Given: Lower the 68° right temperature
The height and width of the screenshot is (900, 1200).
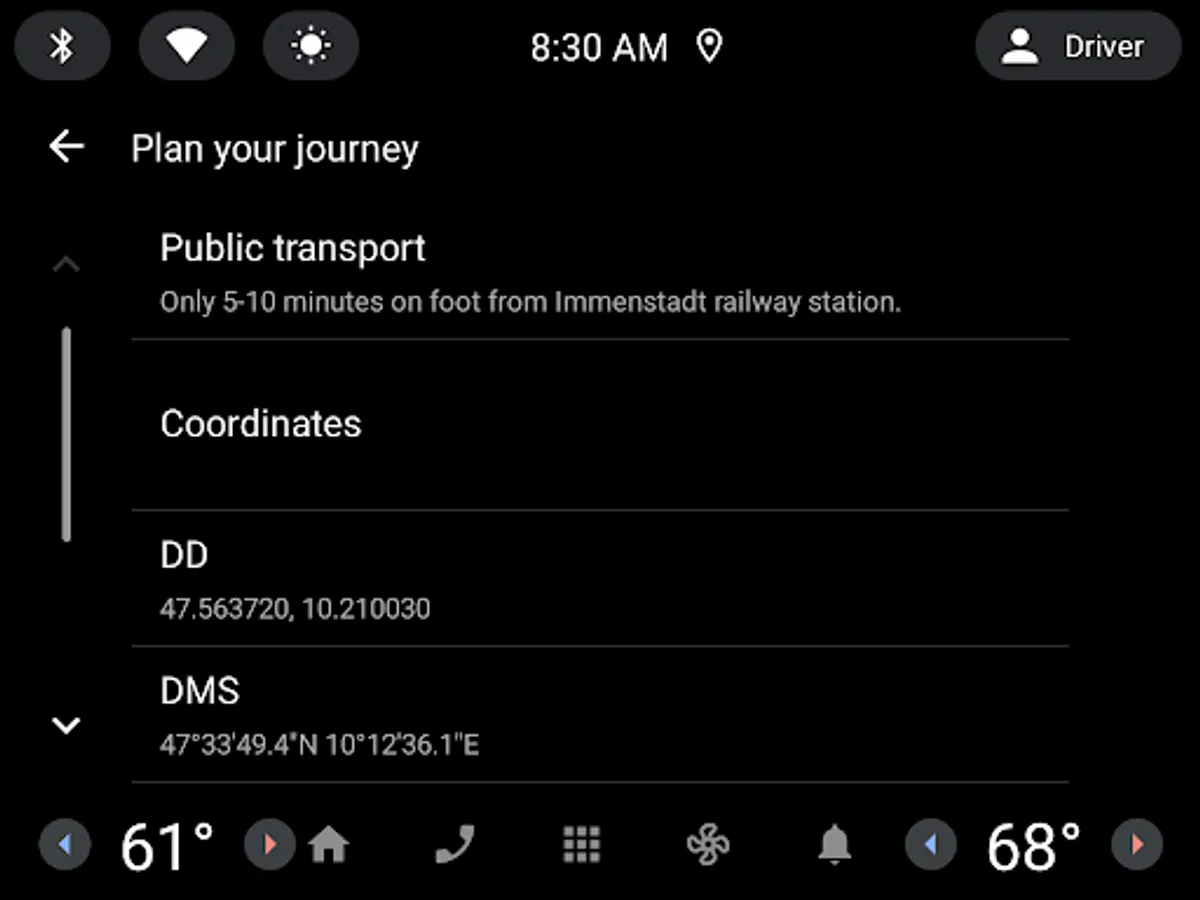Looking at the screenshot, I should [931, 845].
